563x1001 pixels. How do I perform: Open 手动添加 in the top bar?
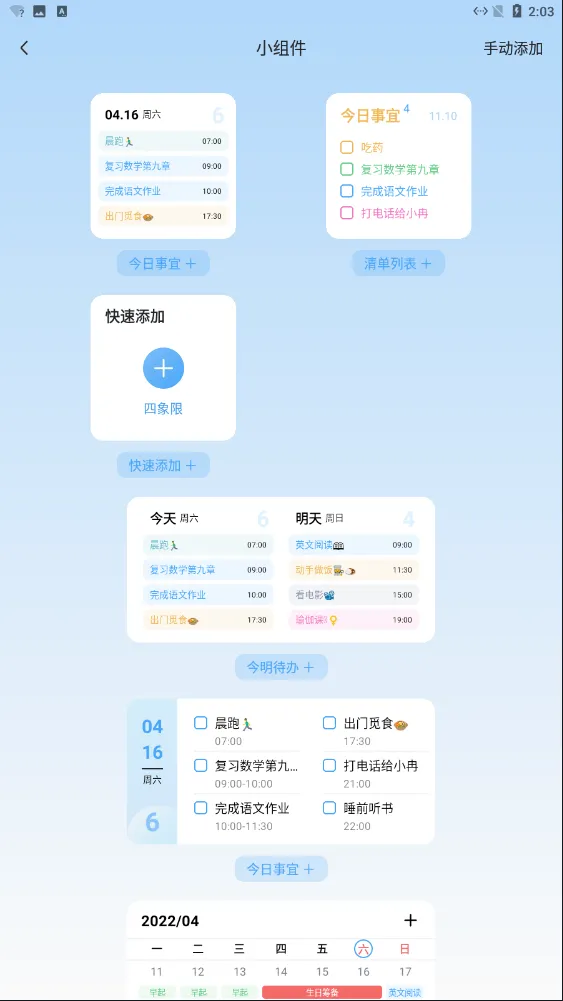tap(513, 49)
